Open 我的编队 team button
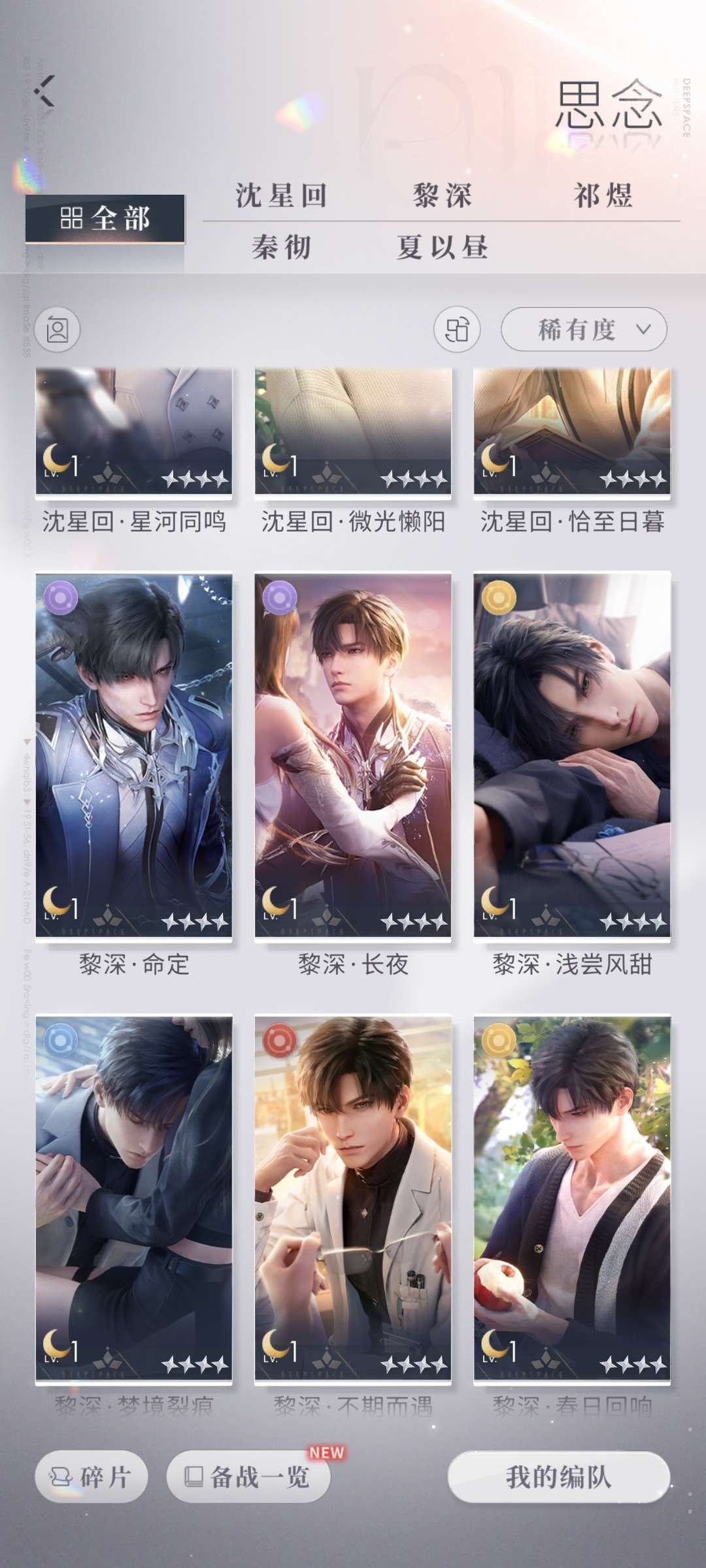 tap(559, 1477)
